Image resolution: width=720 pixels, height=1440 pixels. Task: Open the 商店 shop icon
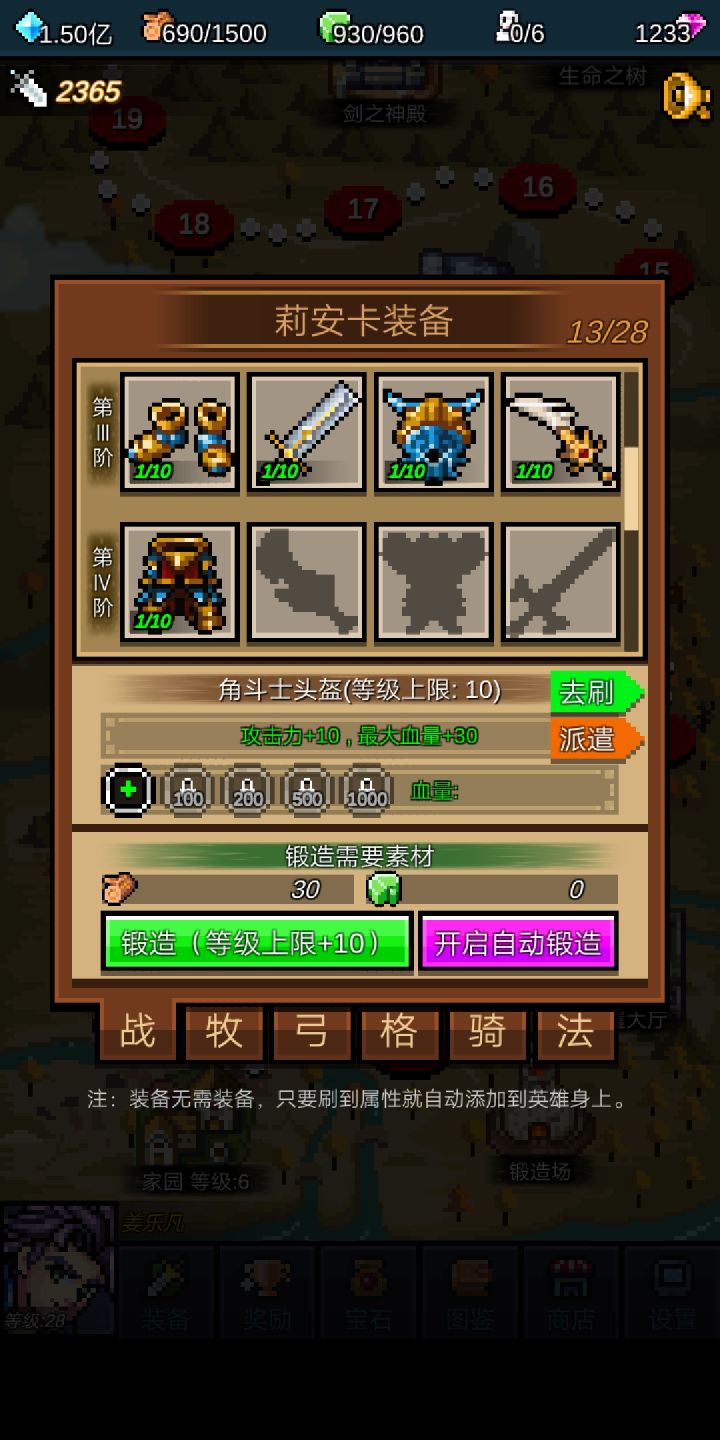570,1292
